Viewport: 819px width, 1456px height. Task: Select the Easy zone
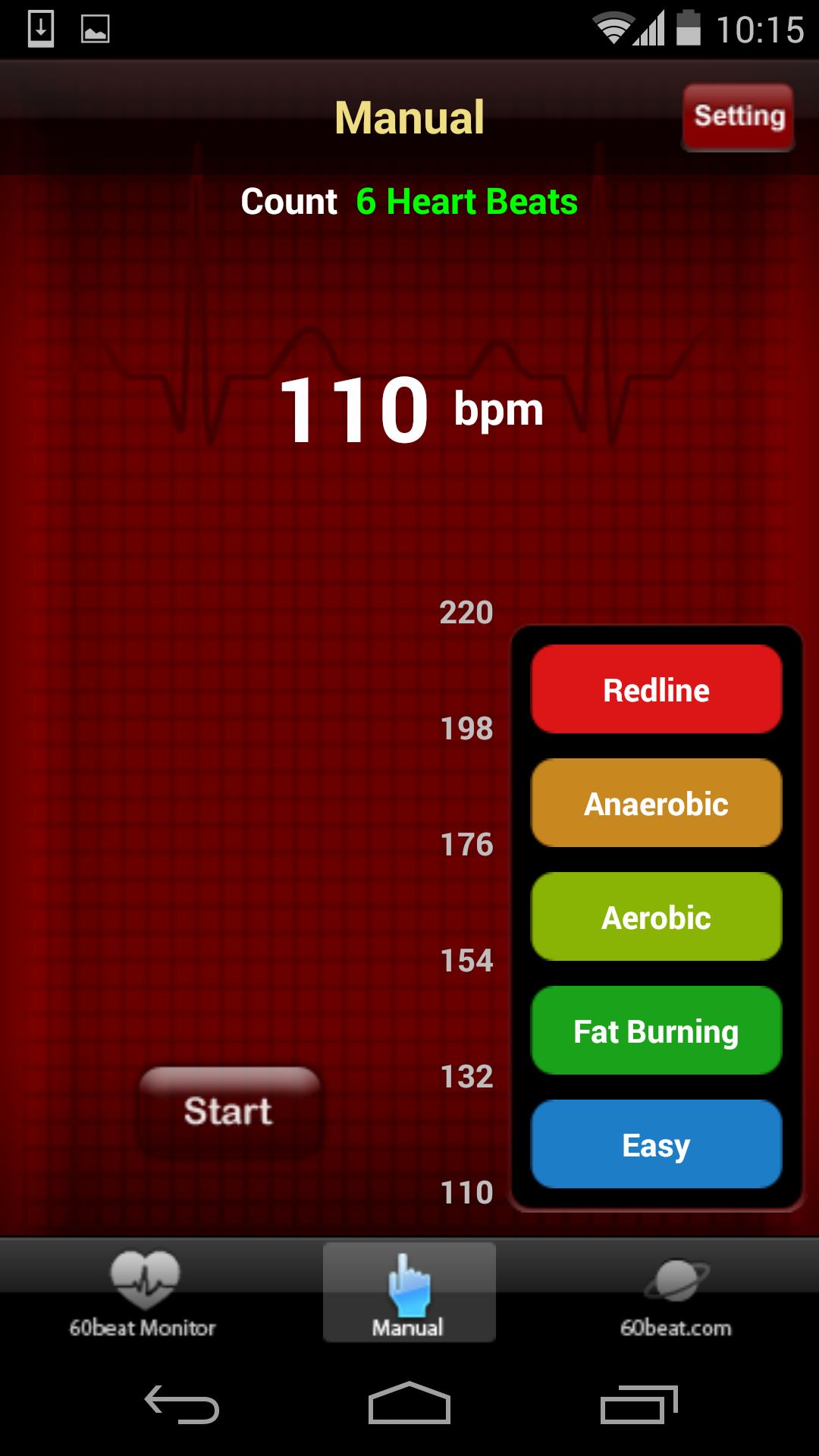[656, 1144]
